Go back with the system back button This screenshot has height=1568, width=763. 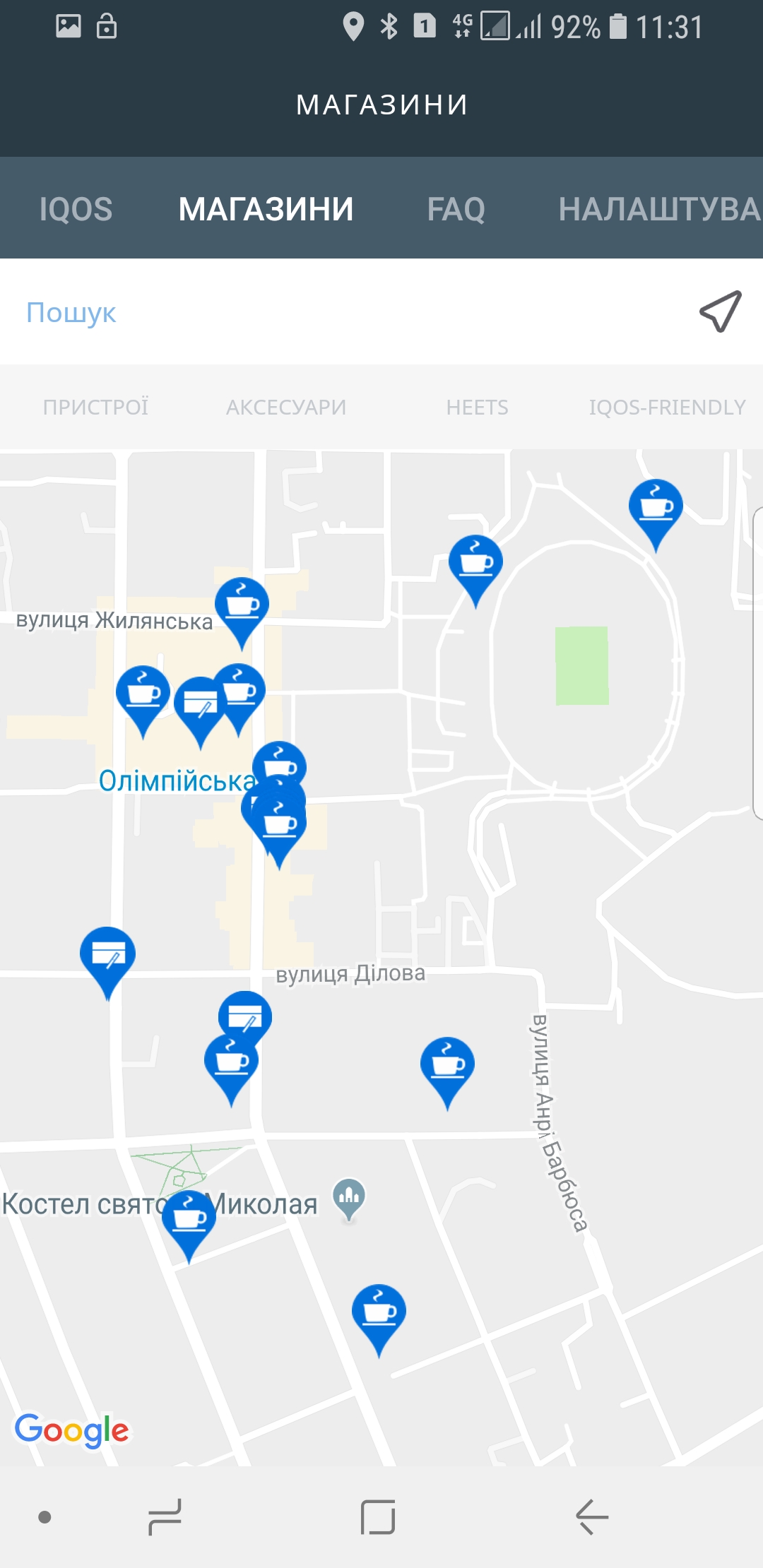(591, 1516)
